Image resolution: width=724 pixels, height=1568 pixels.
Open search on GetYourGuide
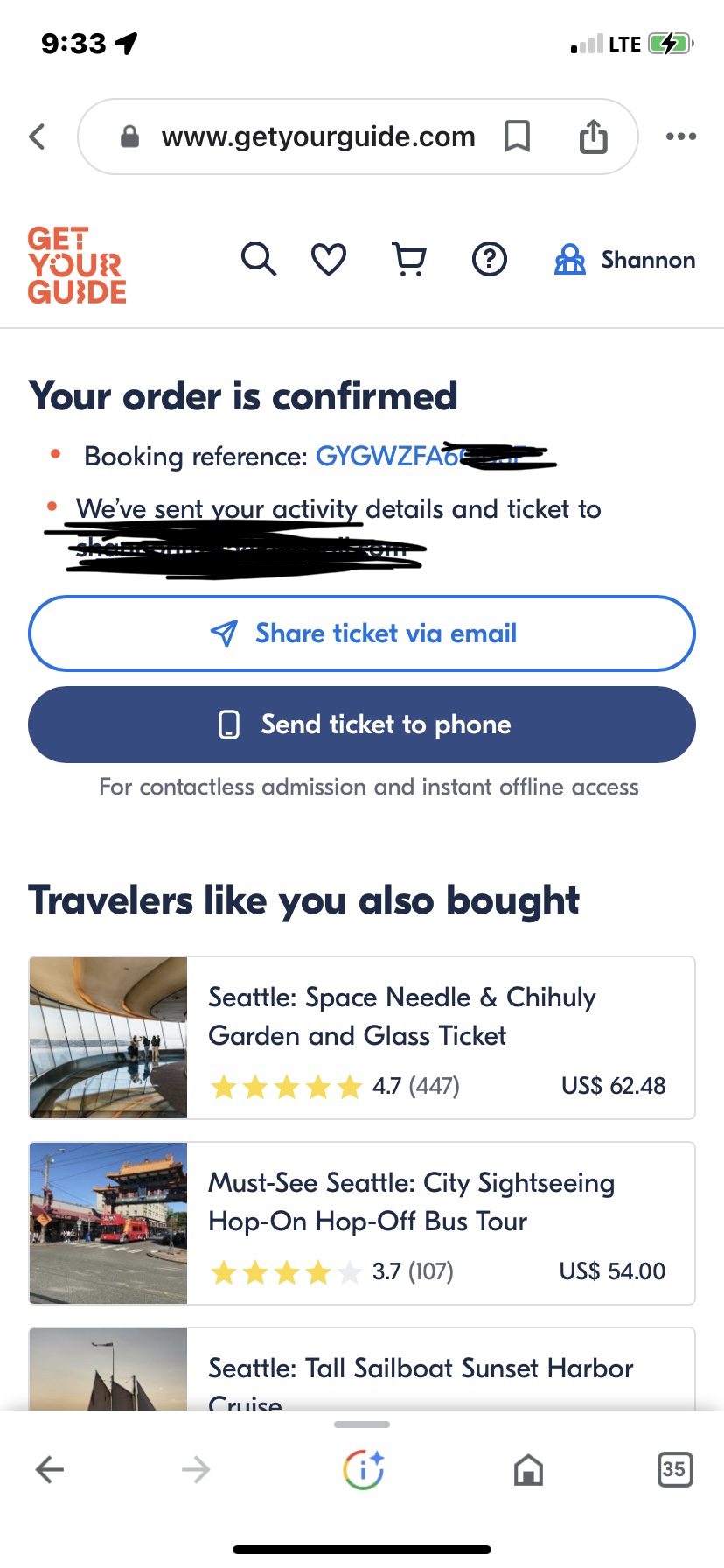coord(258,259)
